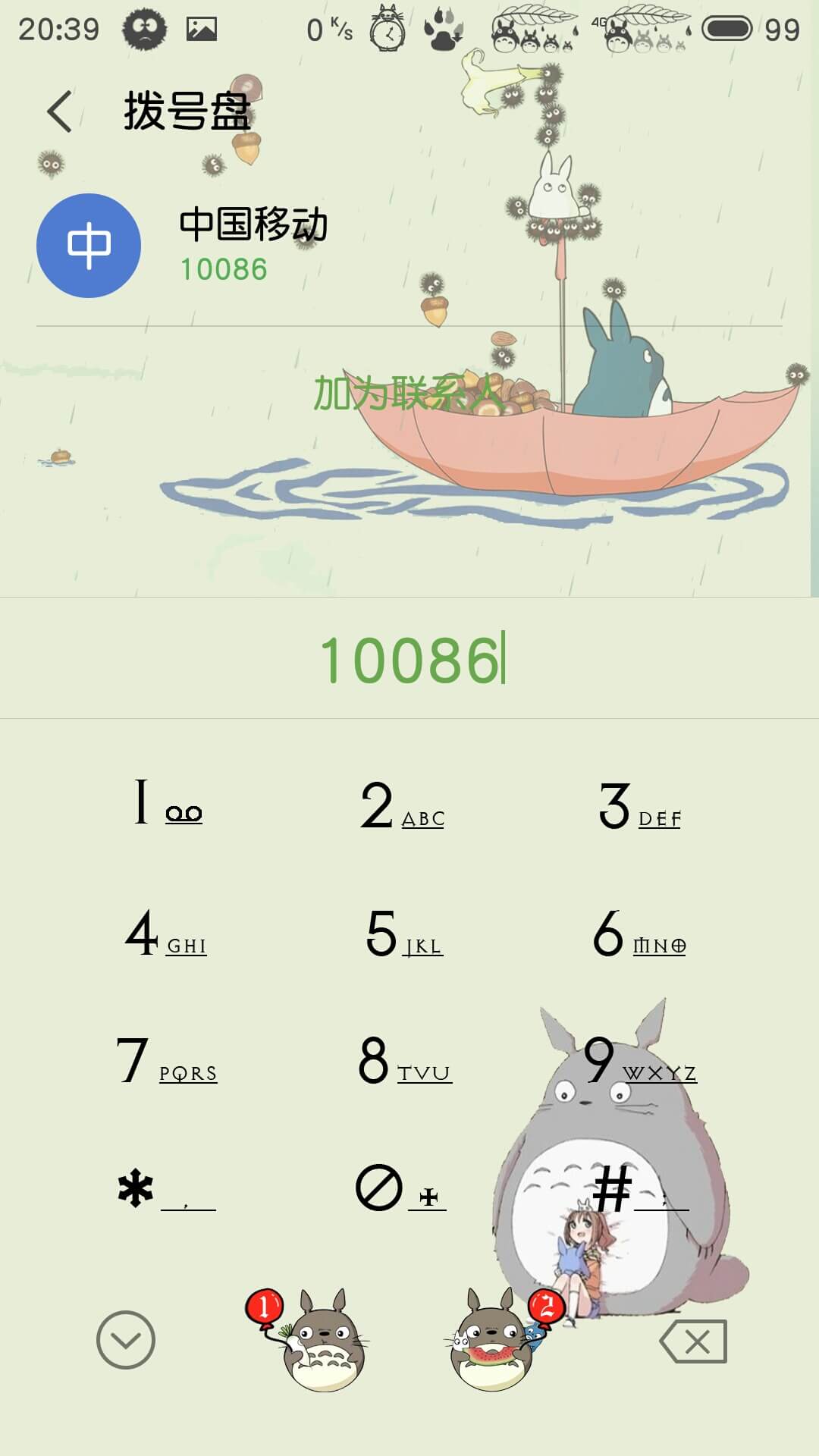This screenshot has height=1456, width=819.
Task: Tap 加为联系人 to add contact
Action: pyautogui.click(x=409, y=393)
